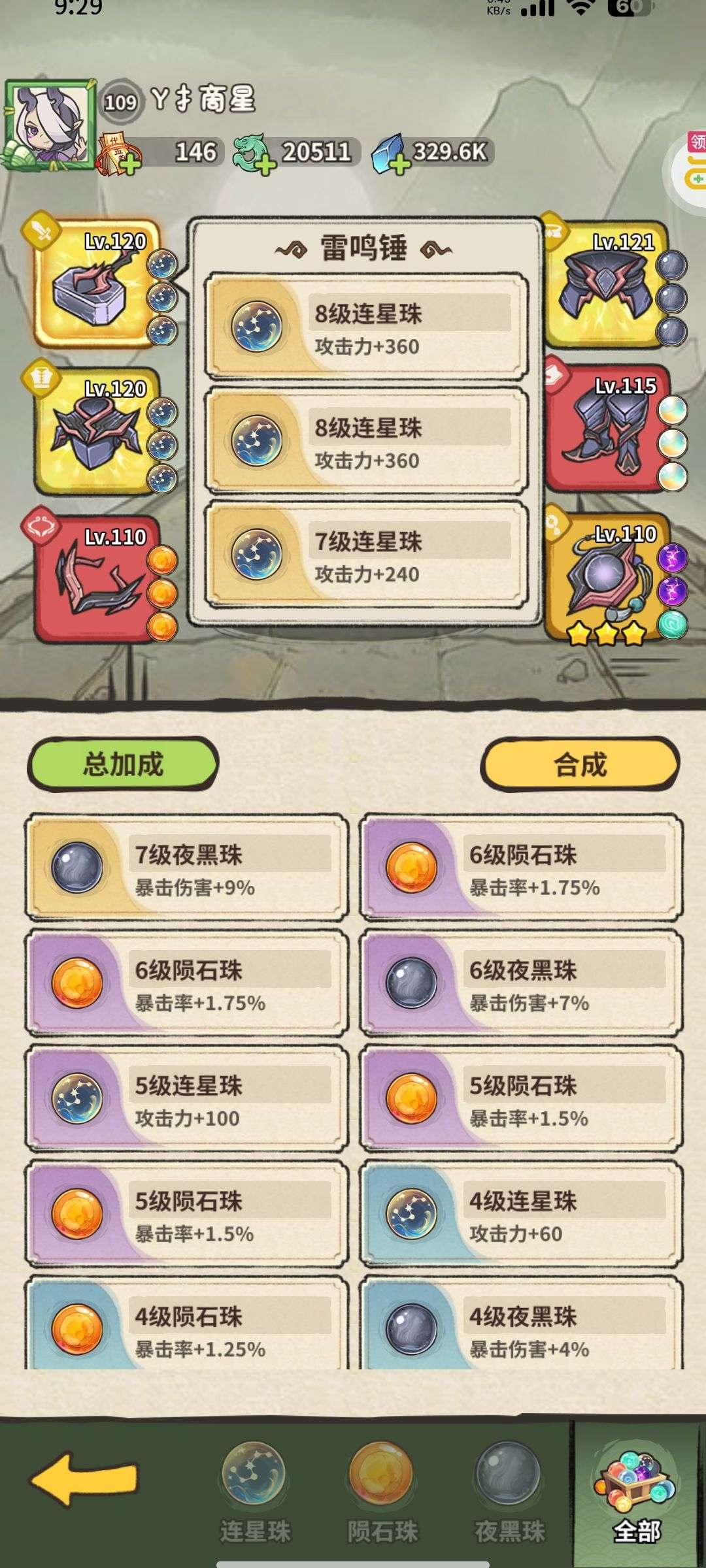Pick the 5级连星珠 gem card

point(186,1100)
